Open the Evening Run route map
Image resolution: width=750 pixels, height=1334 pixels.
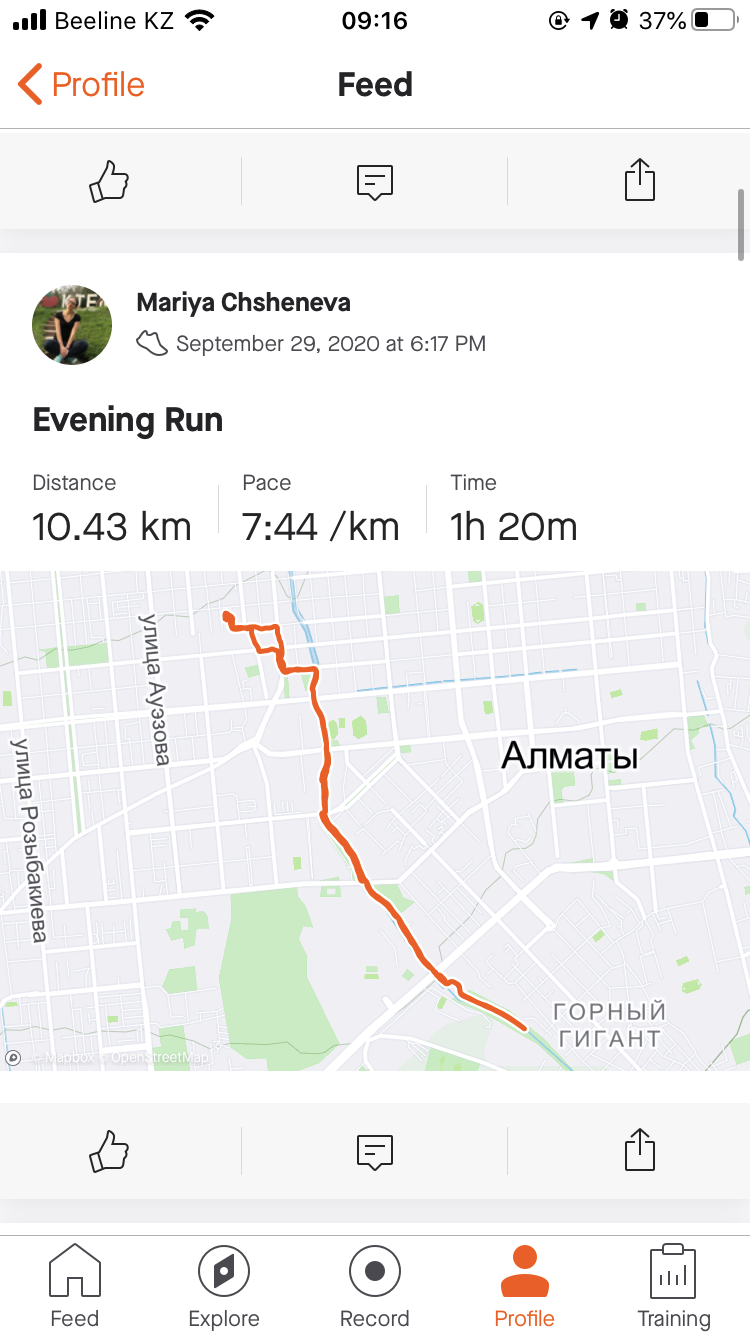pos(375,820)
